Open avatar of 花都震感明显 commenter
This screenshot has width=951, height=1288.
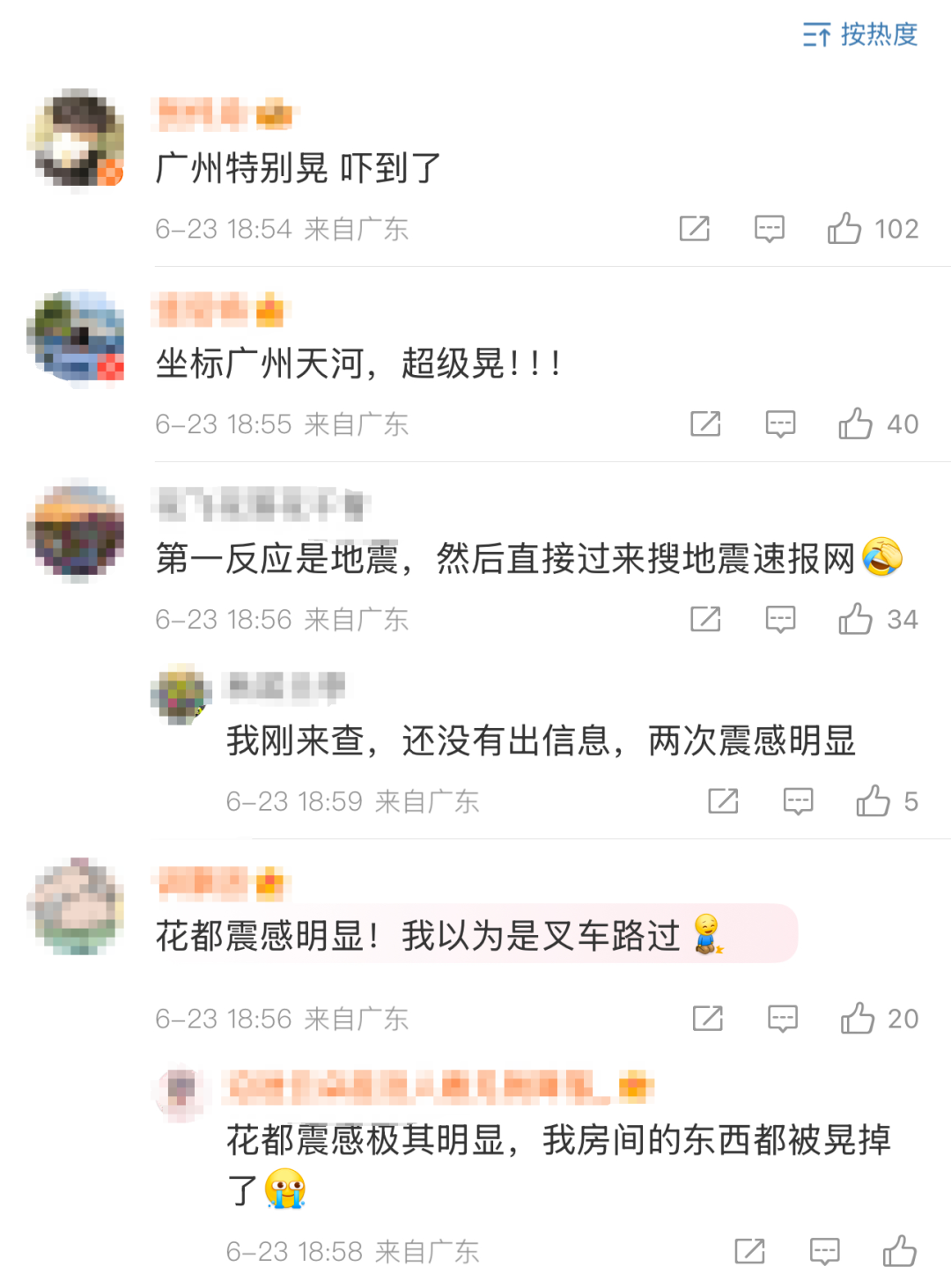(76, 907)
